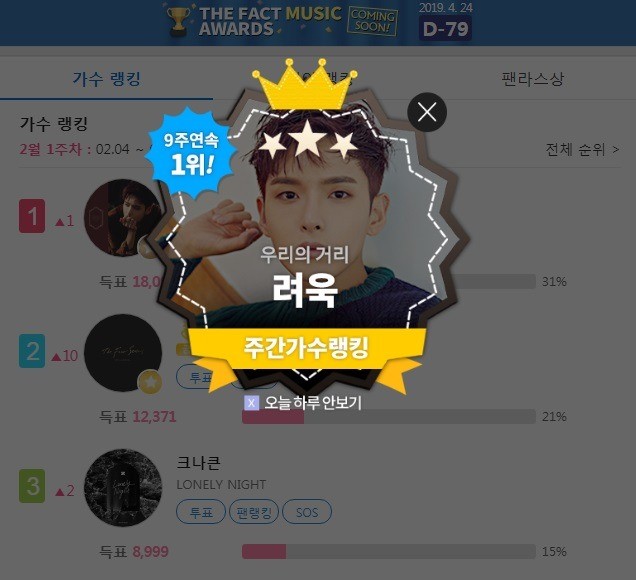Image resolution: width=636 pixels, height=580 pixels.
Task: Switch to the 팬라스상 tab
Action: [x=532, y=77]
